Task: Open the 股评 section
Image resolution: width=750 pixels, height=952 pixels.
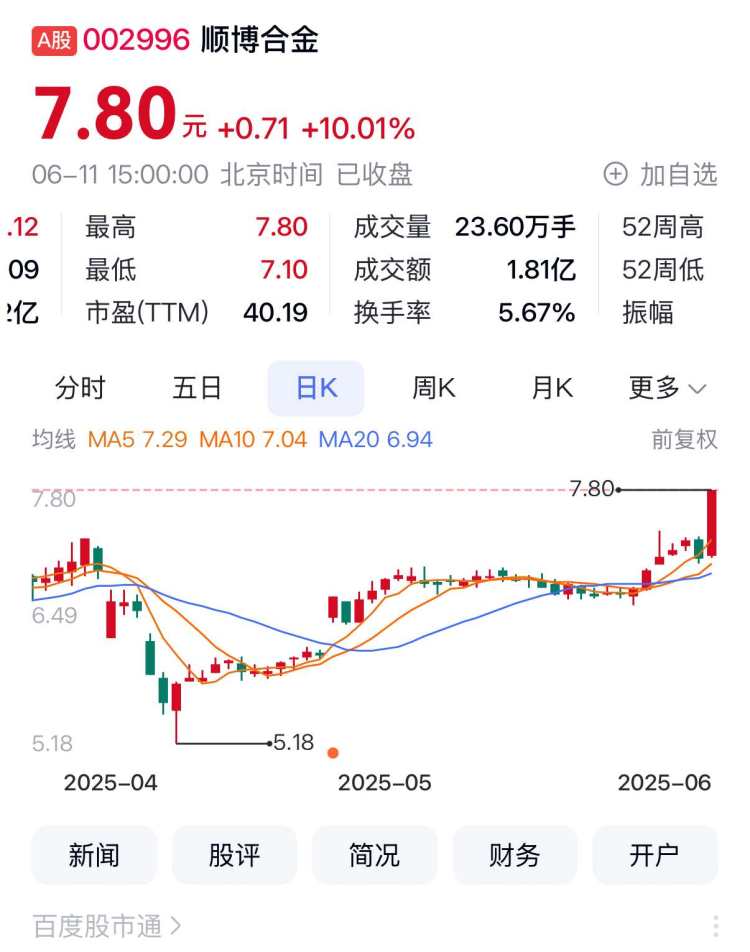Action: [x=234, y=855]
